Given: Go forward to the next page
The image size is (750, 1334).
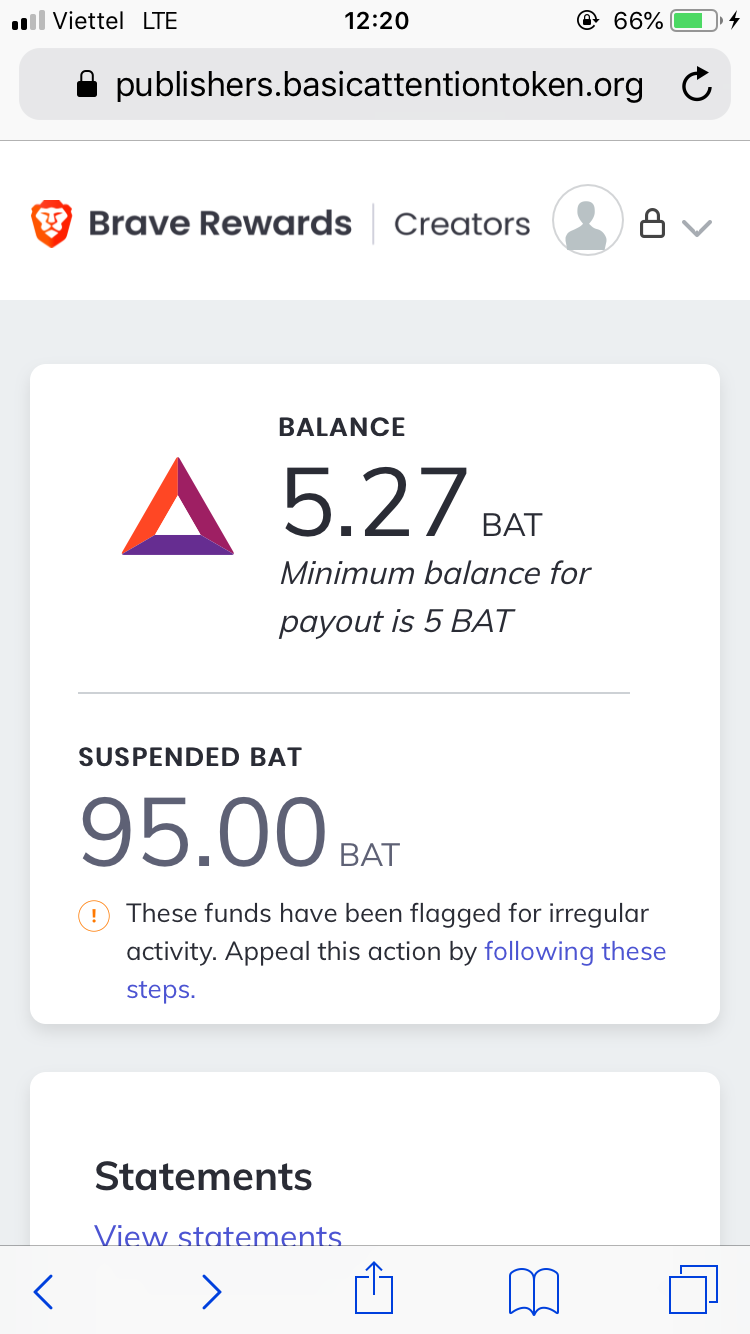Looking at the screenshot, I should (211, 1292).
